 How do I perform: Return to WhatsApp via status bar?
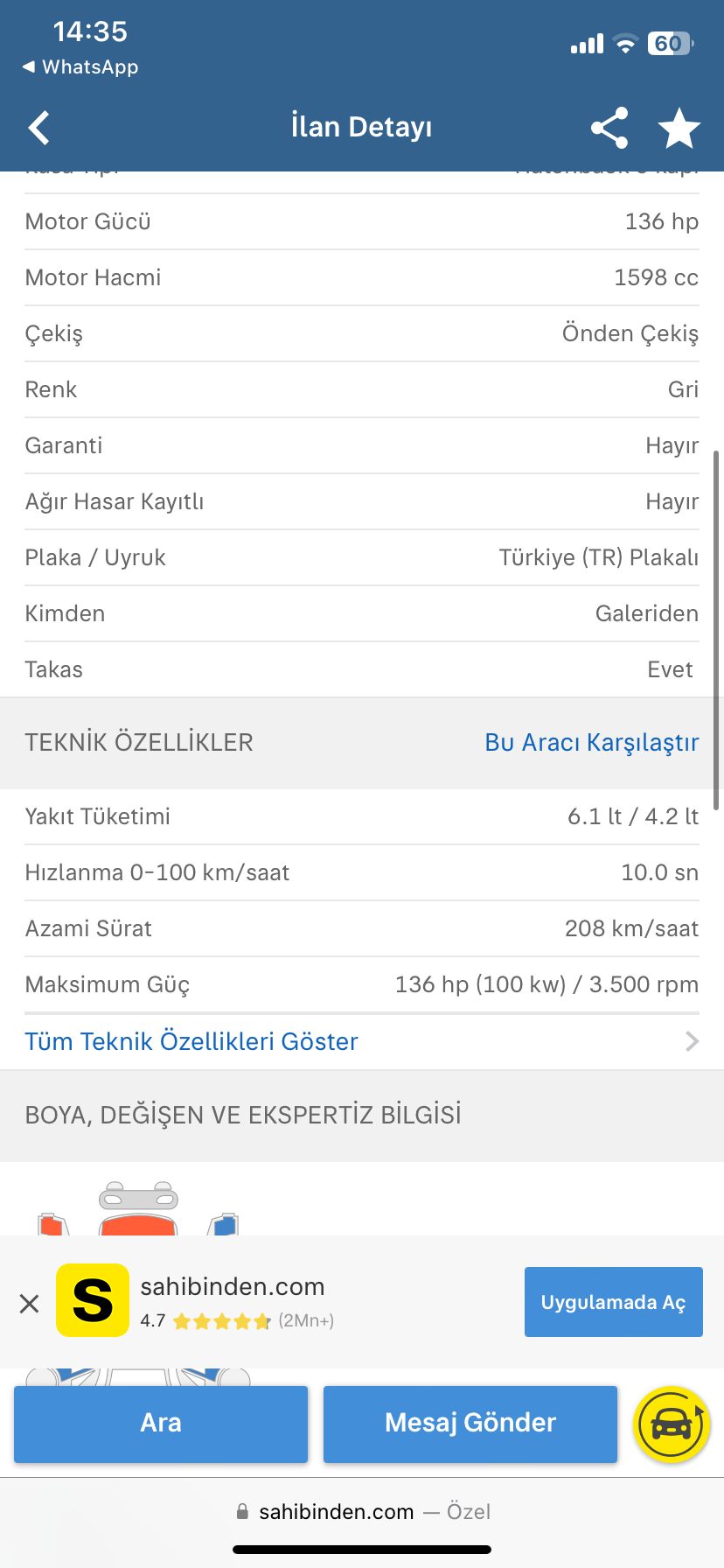pos(80,67)
